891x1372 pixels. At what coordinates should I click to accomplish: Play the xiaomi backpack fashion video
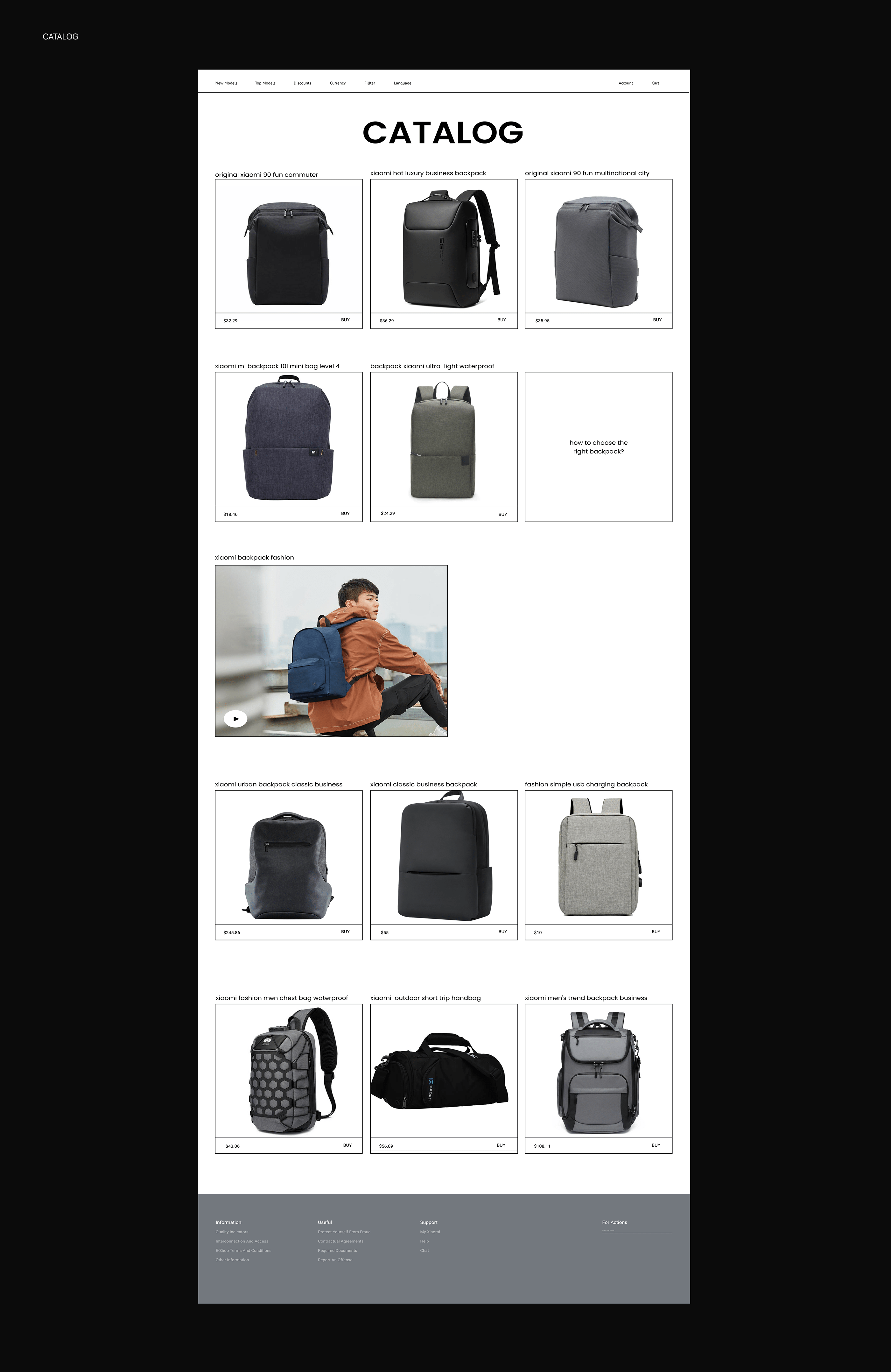tap(235, 719)
